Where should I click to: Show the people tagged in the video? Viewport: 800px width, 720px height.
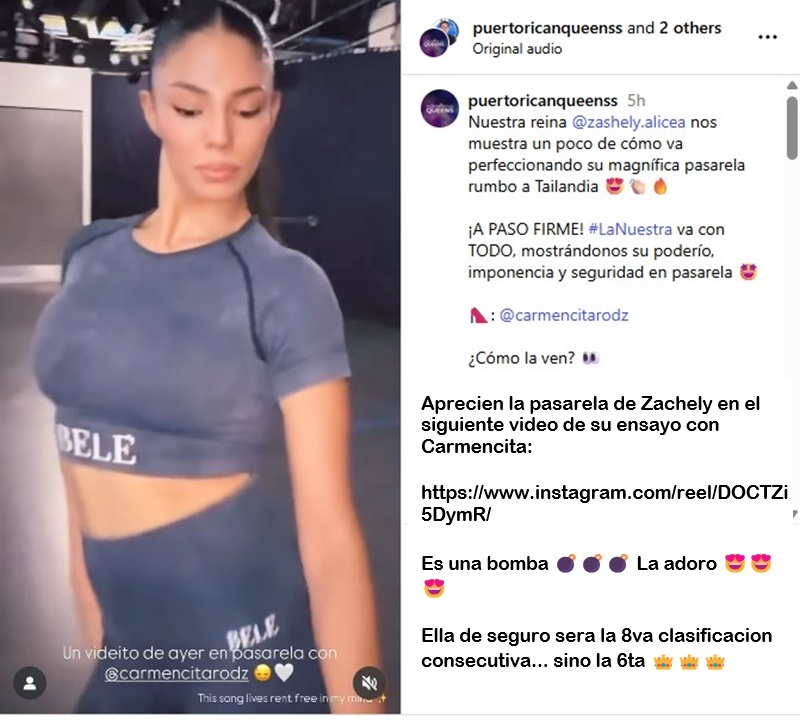coord(31,682)
